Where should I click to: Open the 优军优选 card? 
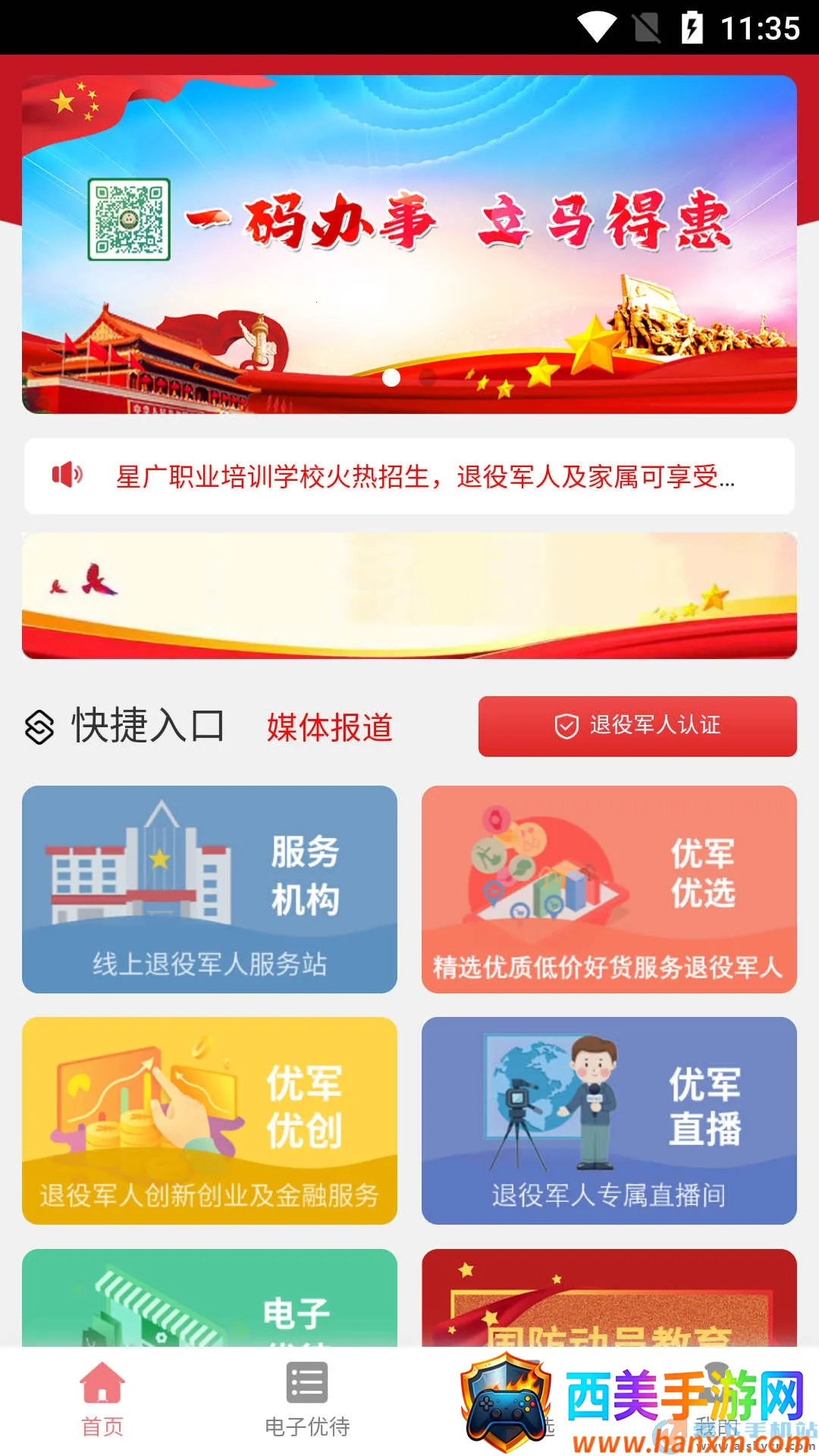pos(609,889)
